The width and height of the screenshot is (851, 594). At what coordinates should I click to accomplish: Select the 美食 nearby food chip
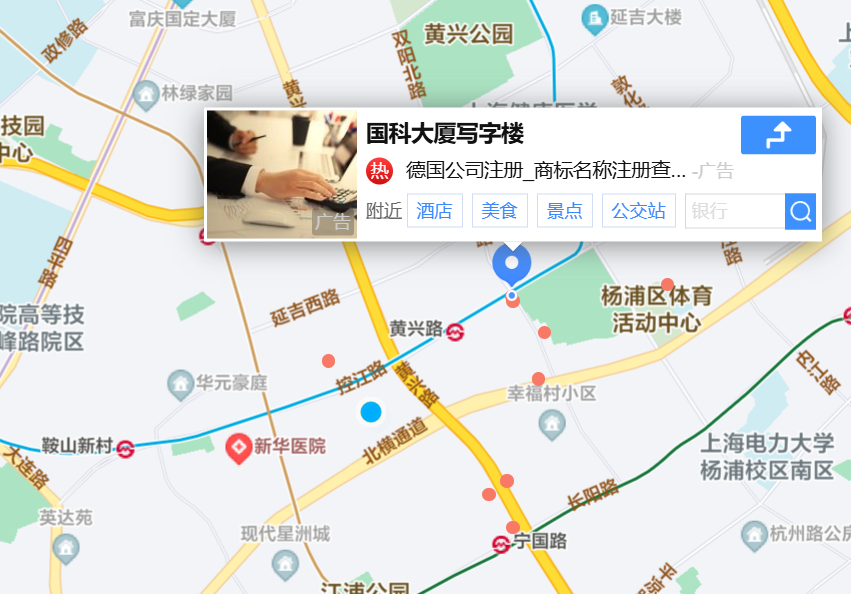click(499, 211)
